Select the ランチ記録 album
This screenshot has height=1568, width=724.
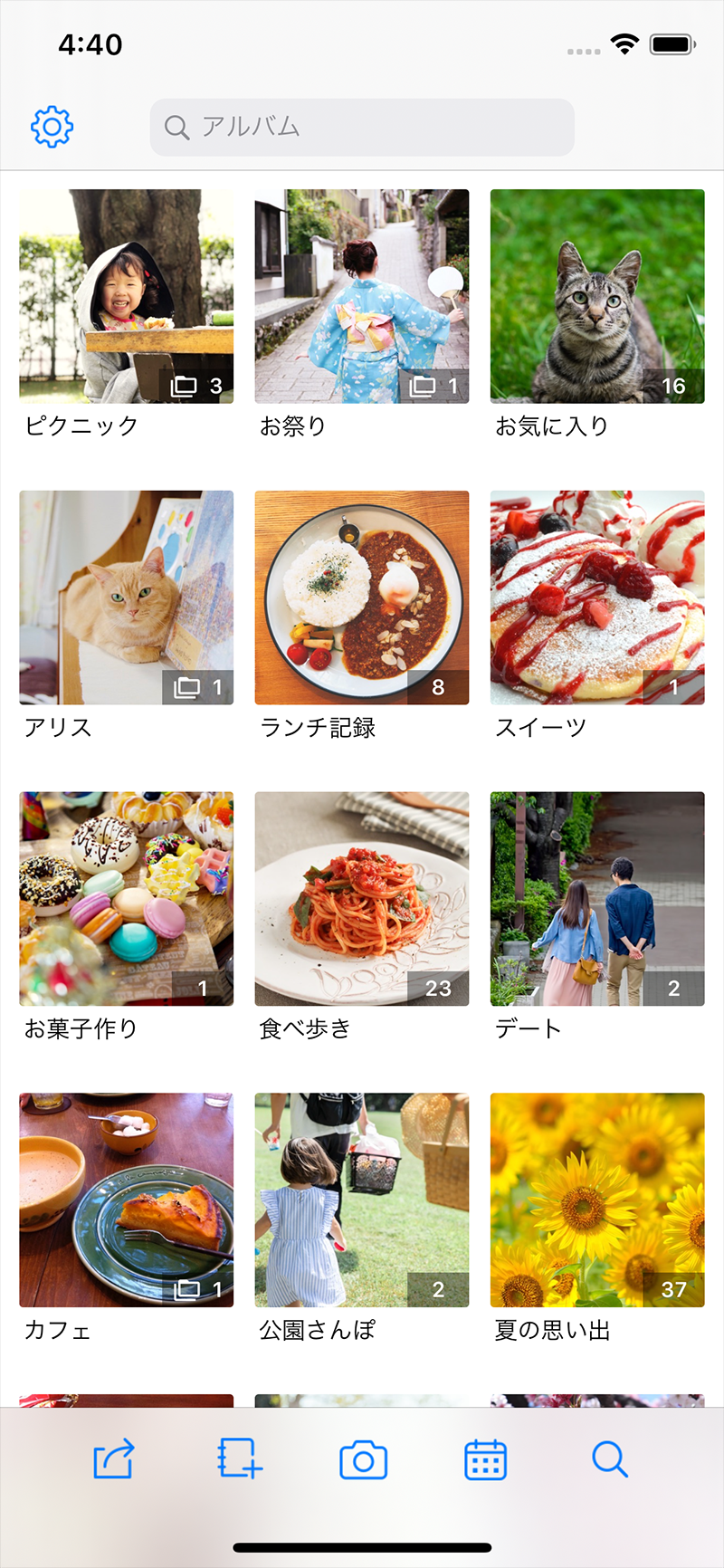click(x=362, y=598)
